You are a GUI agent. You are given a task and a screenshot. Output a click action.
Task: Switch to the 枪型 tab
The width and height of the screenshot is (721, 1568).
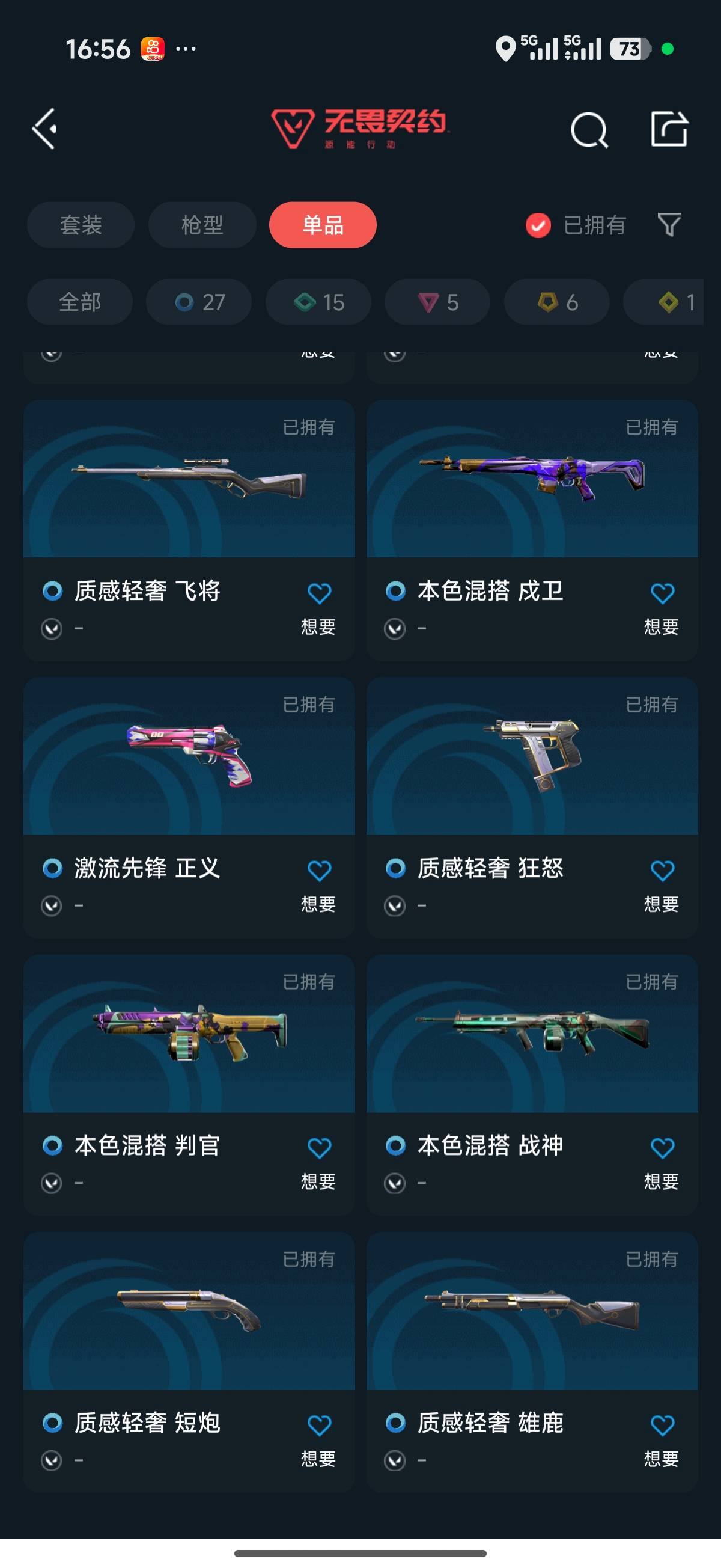point(201,225)
